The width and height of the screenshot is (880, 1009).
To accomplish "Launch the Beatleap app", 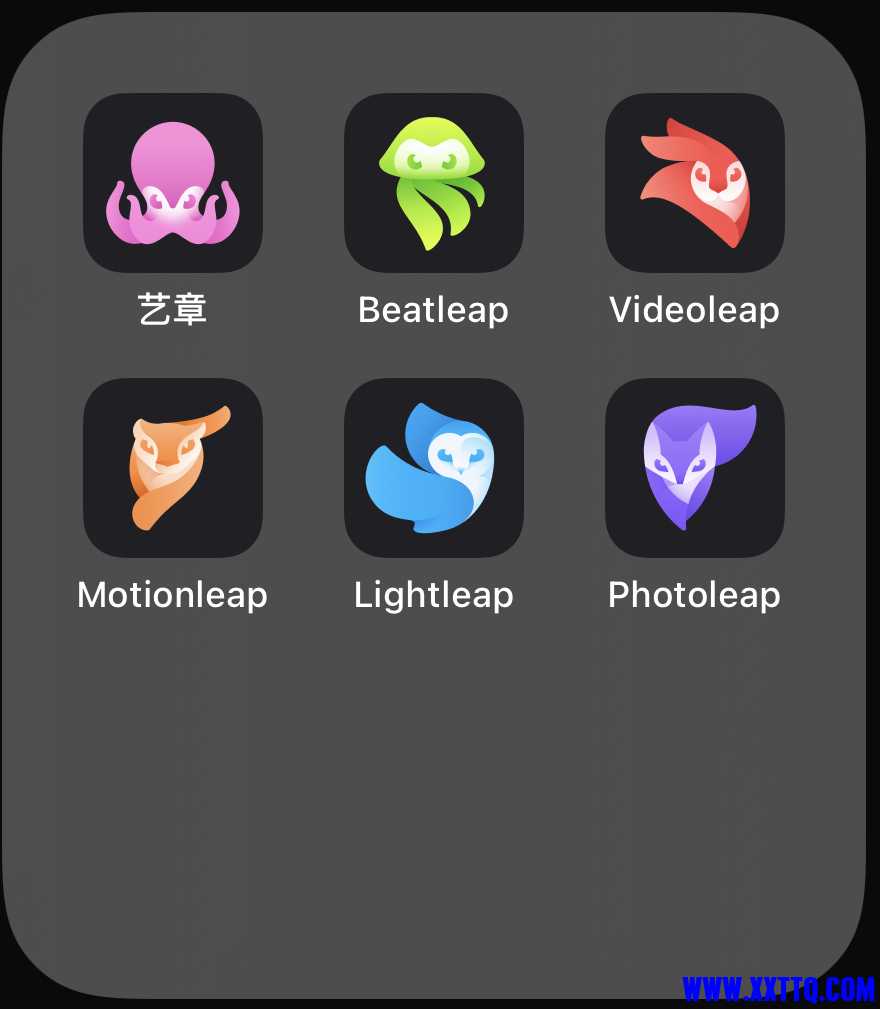I will 433,183.
